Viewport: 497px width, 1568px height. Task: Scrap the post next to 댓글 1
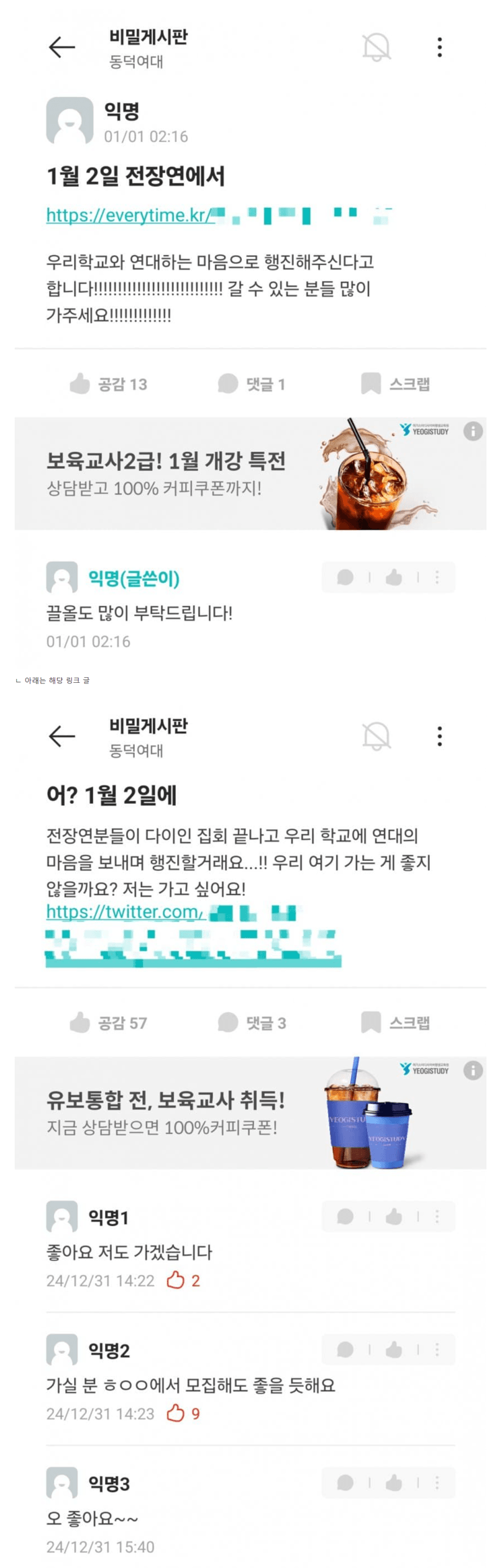point(395,384)
